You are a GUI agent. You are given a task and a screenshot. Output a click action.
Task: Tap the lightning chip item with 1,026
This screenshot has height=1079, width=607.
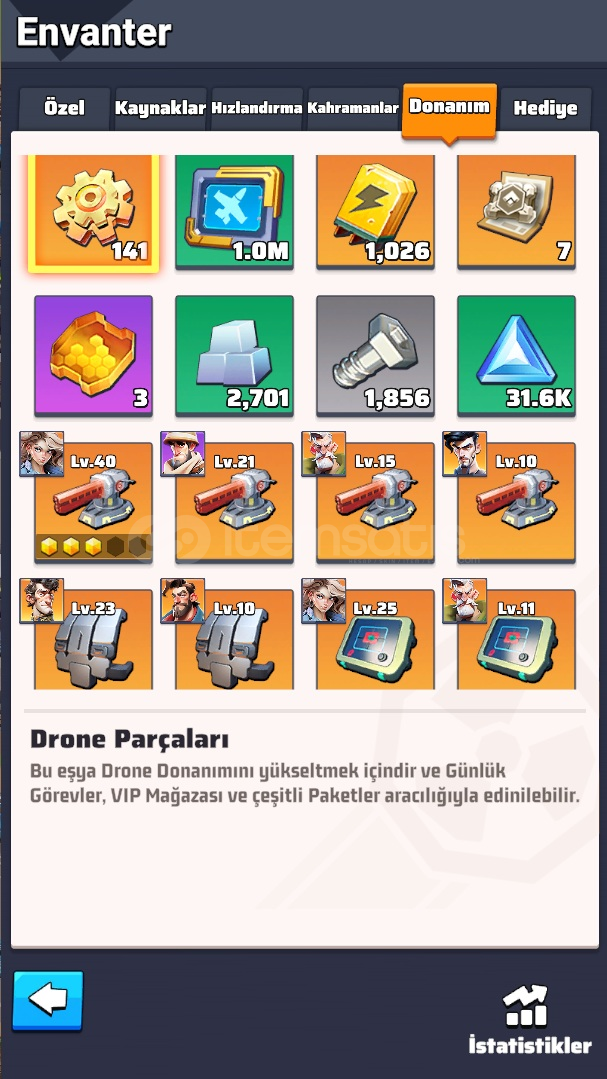coord(376,212)
